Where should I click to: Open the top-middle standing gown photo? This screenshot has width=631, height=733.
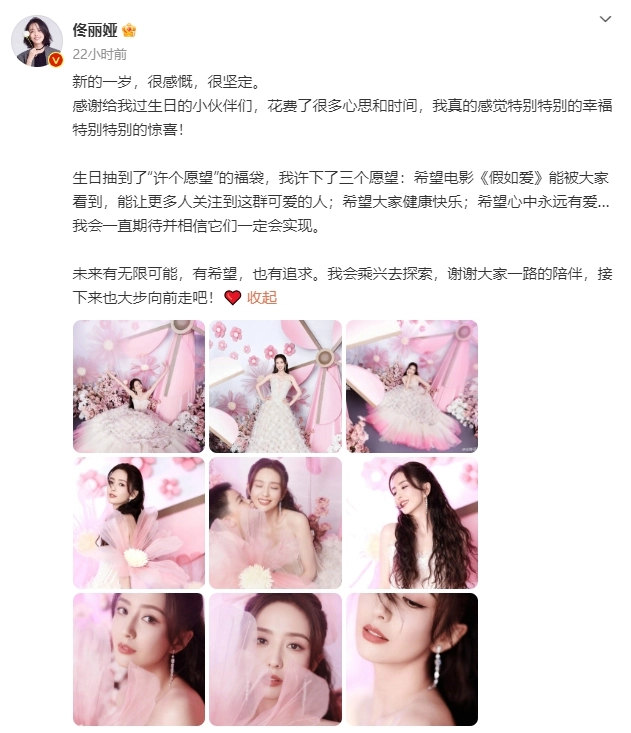click(x=275, y=386)
